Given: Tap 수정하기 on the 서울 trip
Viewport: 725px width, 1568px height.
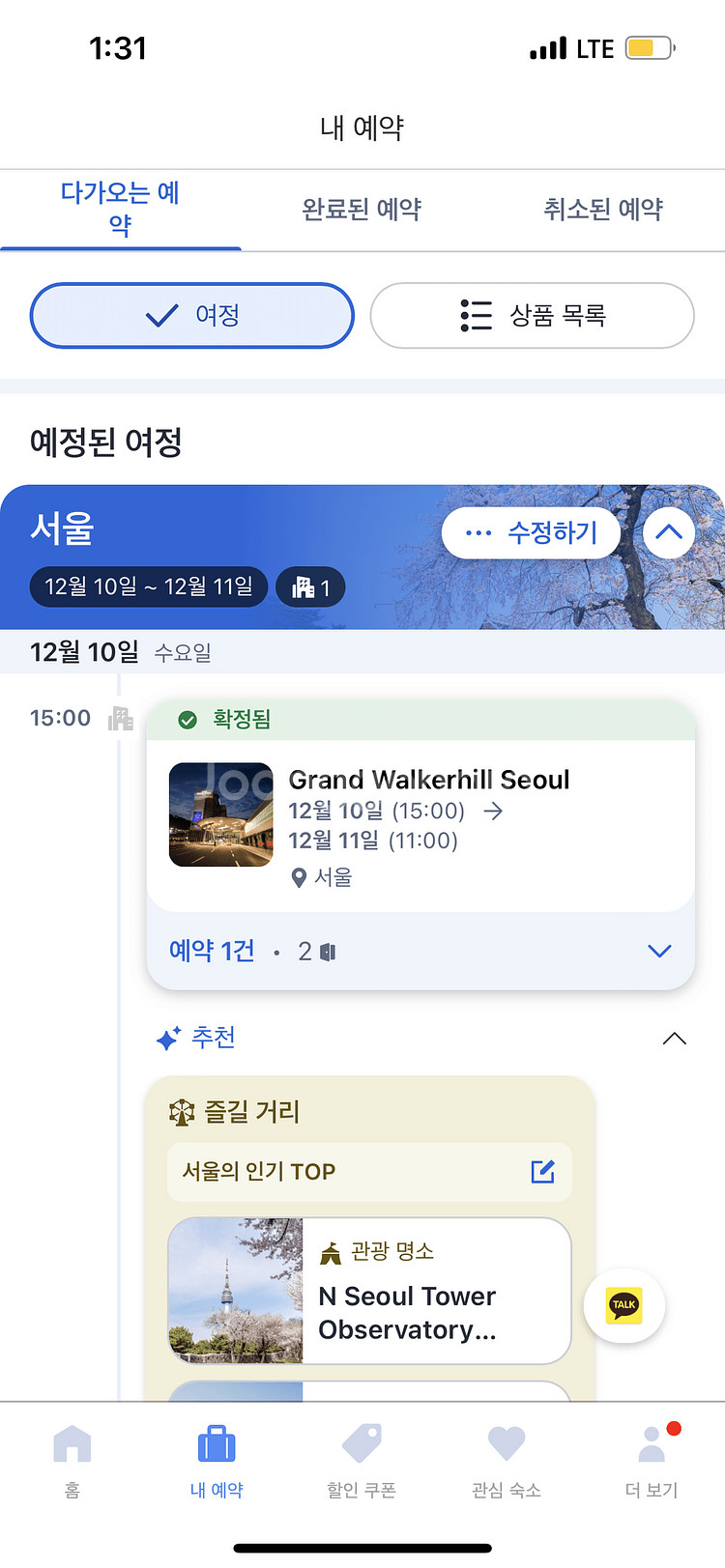Looking at the screenshot, I should [531, 532].
